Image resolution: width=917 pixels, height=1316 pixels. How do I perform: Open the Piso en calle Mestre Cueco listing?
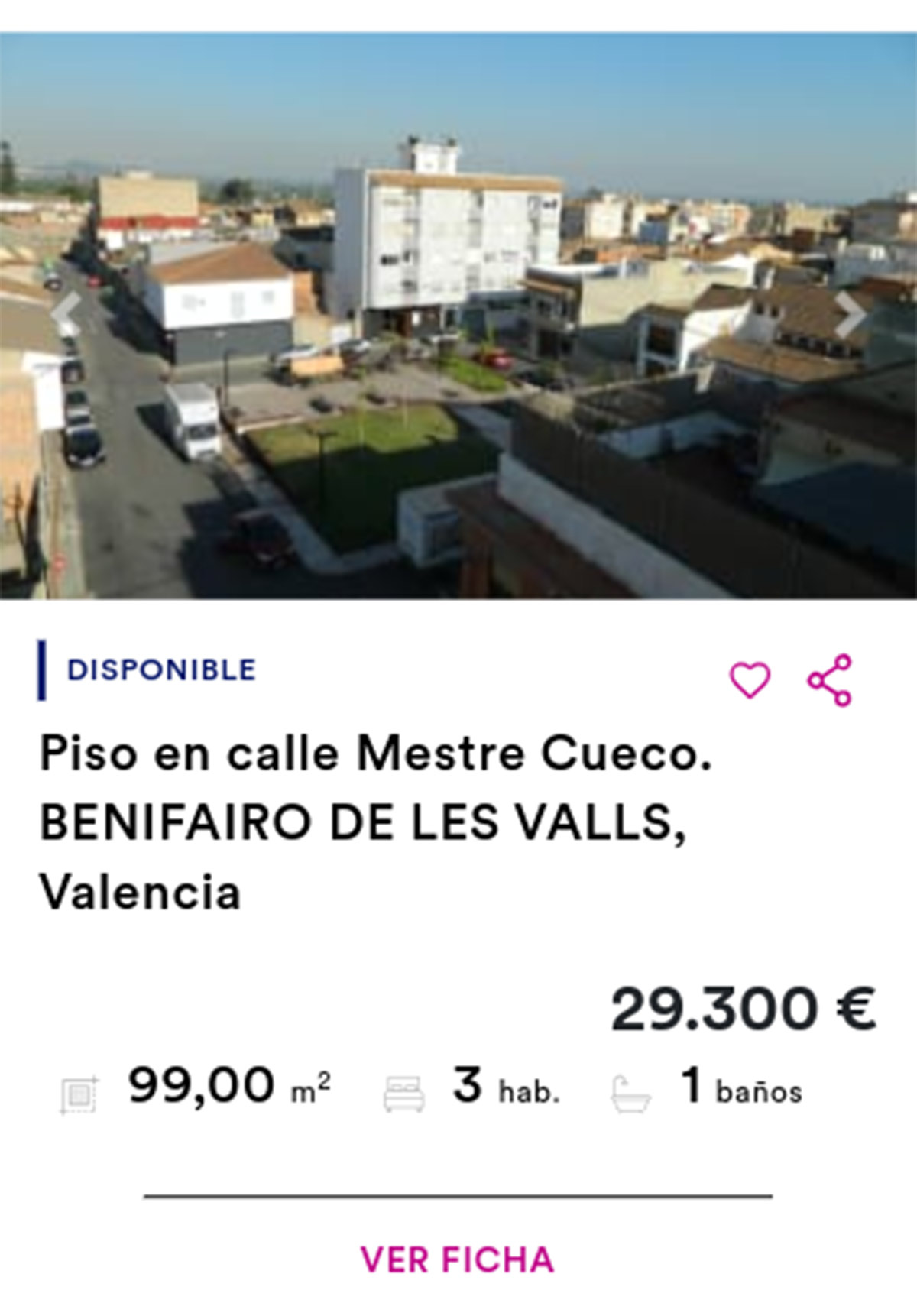(374, 822)
